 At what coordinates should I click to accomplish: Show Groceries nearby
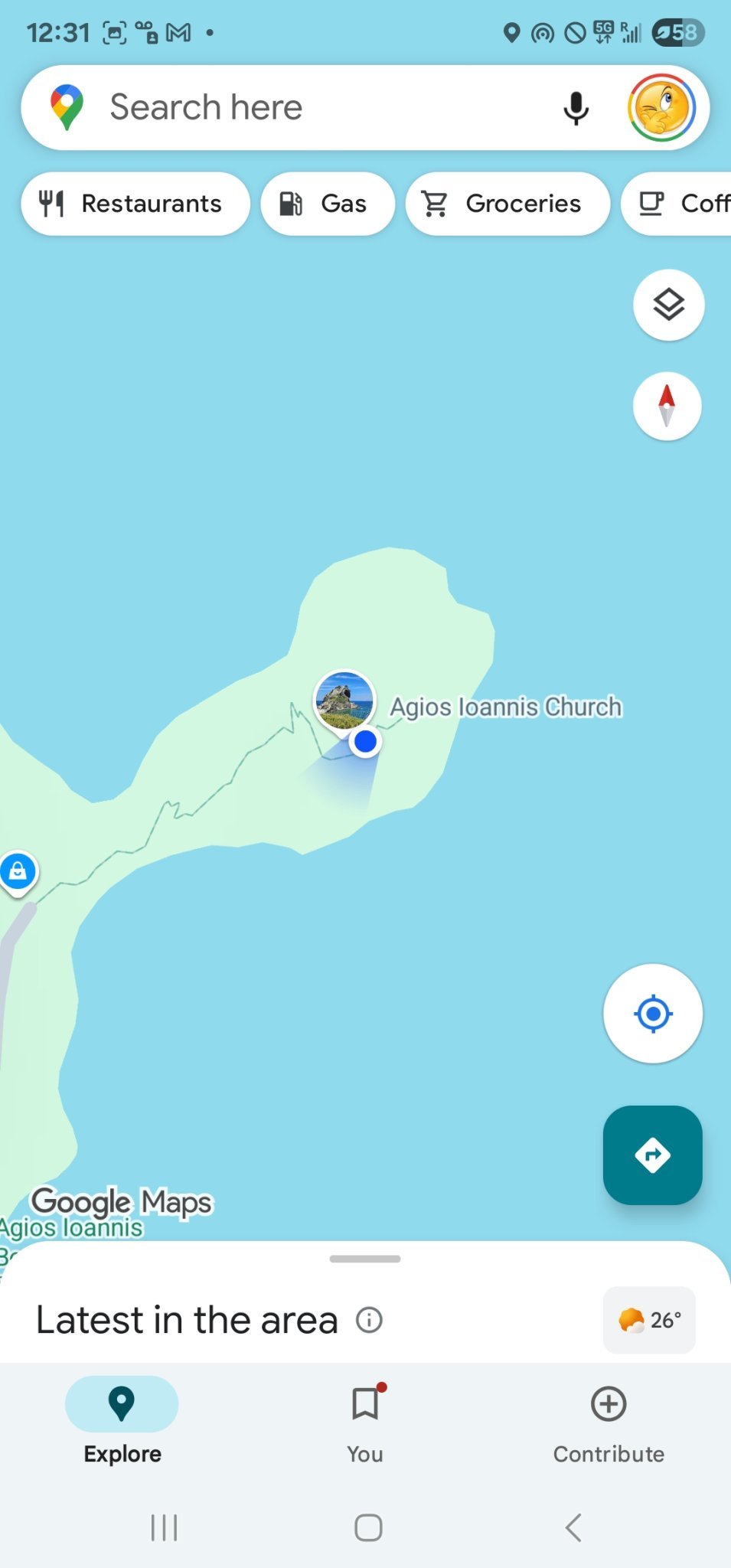pyautogui.click(x=507, y=204)
